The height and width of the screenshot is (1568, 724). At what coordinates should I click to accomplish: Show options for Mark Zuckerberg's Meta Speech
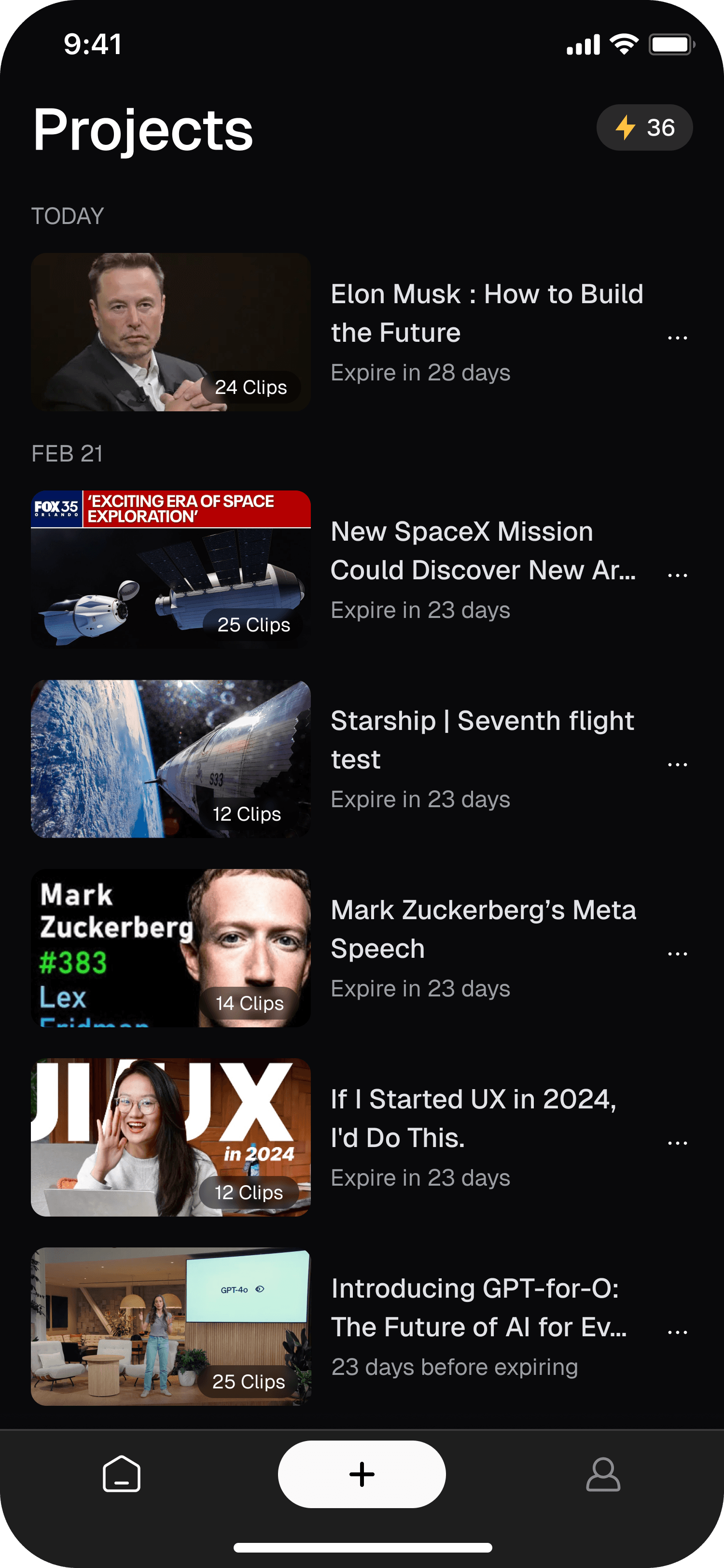coord(677,954)
